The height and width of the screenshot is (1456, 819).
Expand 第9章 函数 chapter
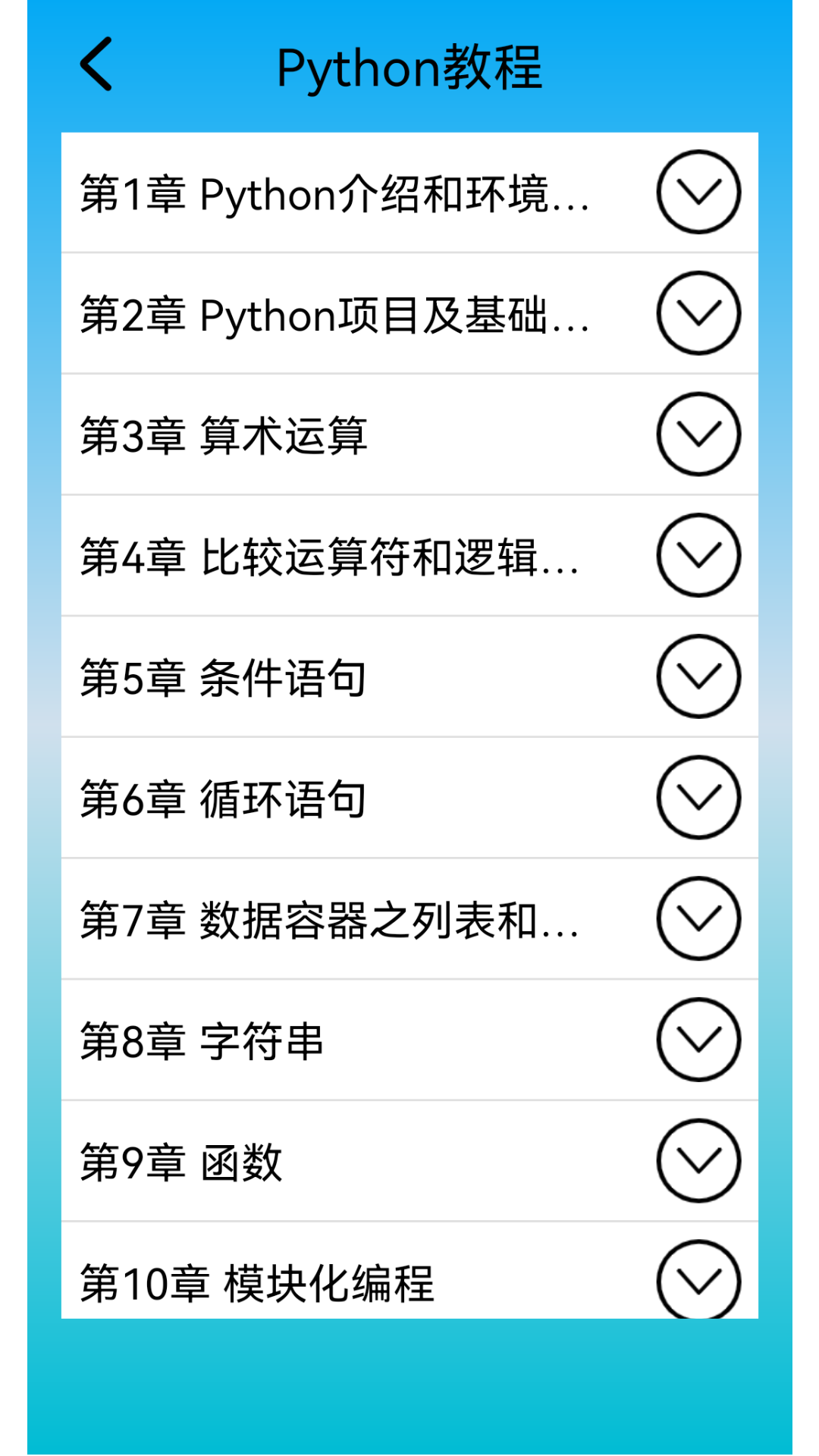click(699, 1160)
